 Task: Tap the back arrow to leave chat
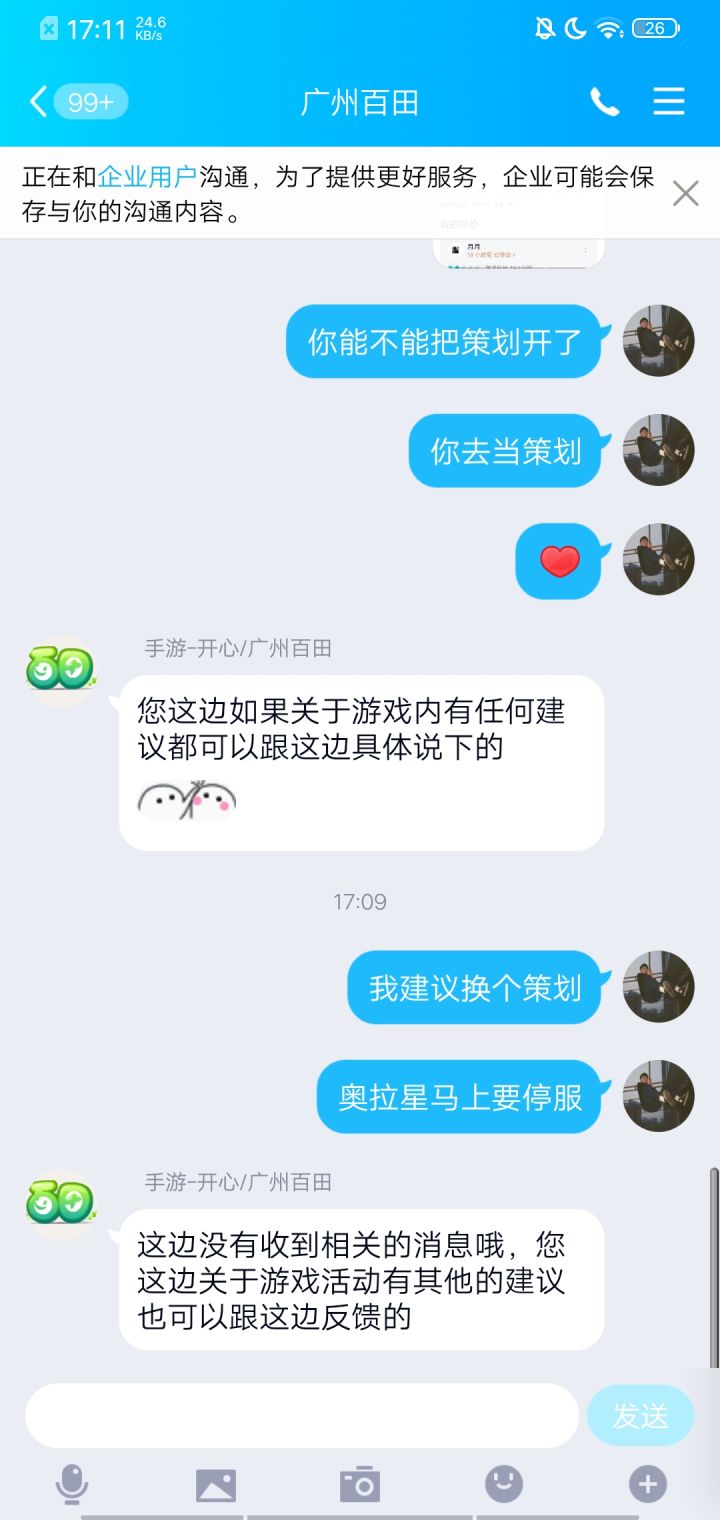coord(37,101)
